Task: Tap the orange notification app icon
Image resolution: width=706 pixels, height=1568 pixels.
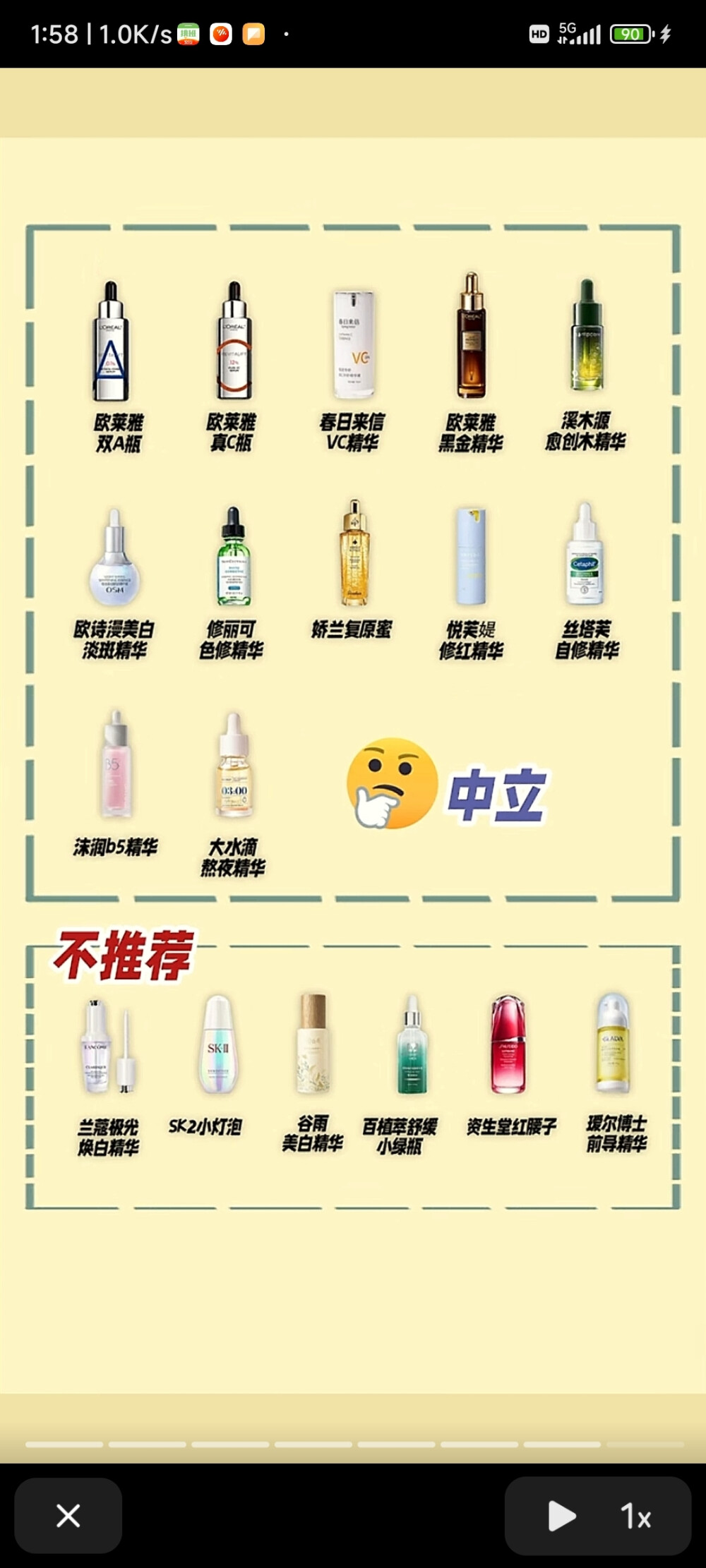Action: click(221, 33)
